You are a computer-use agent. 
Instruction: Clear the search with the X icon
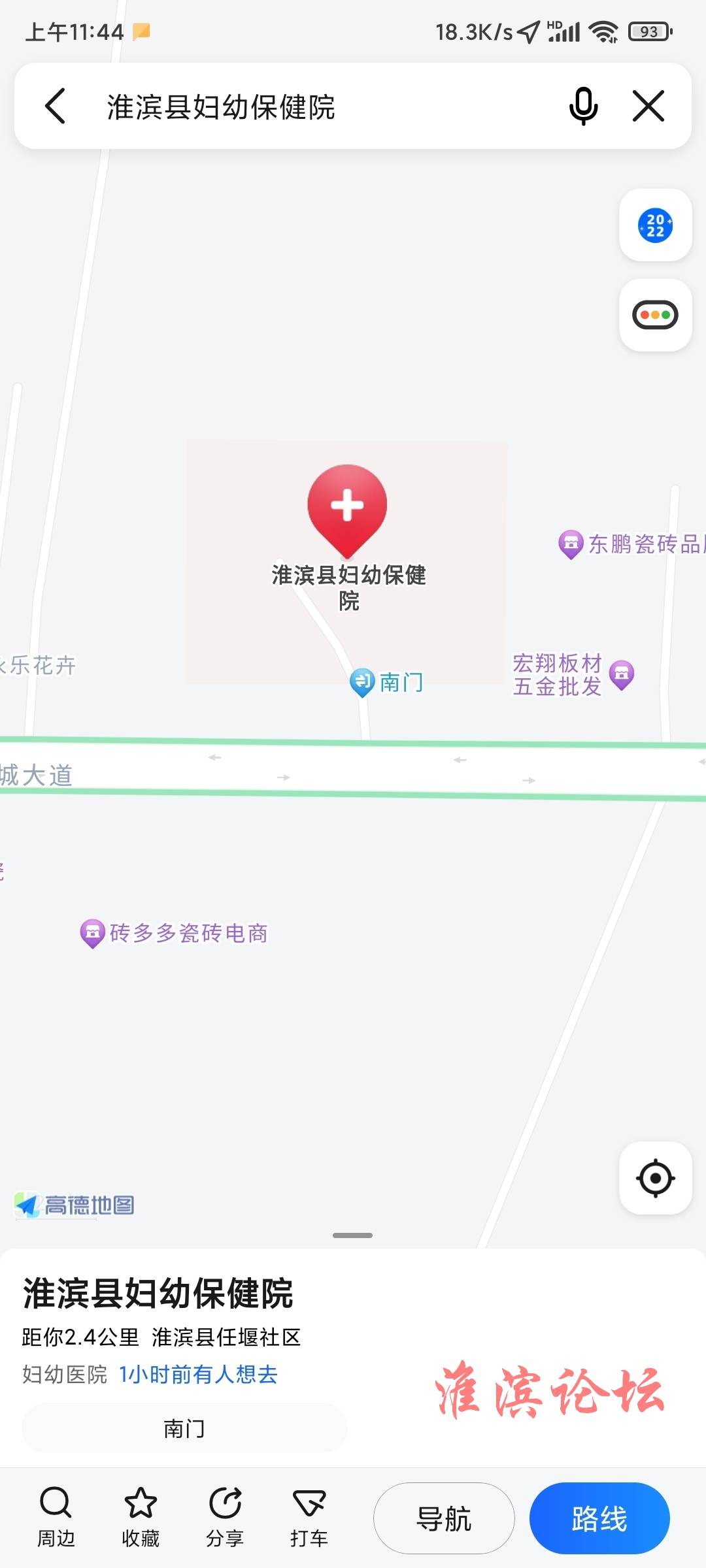coord(648,106)
